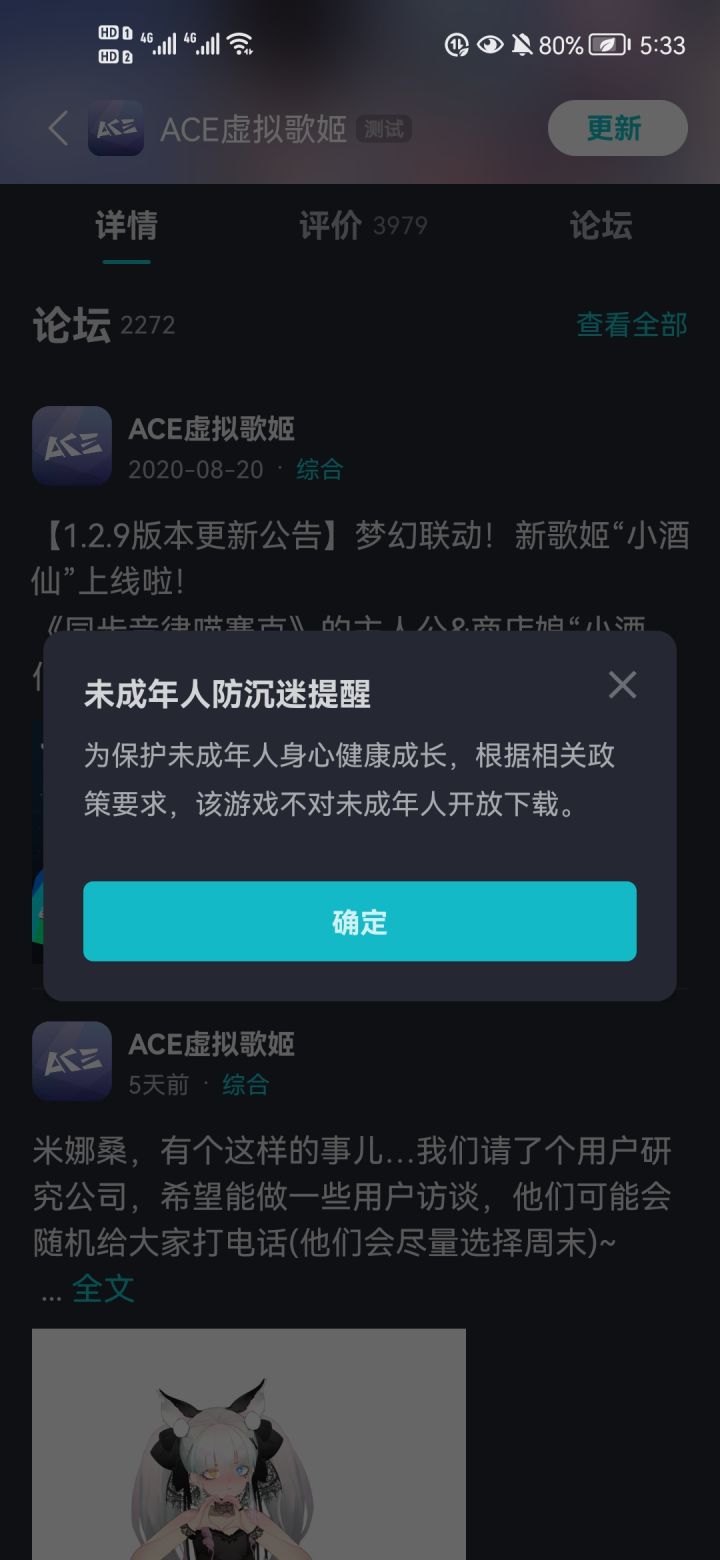Tap the second forum post's ACE avatar
The height and width of the screenshot is (1560, 720).
[x=71, y=1062]
